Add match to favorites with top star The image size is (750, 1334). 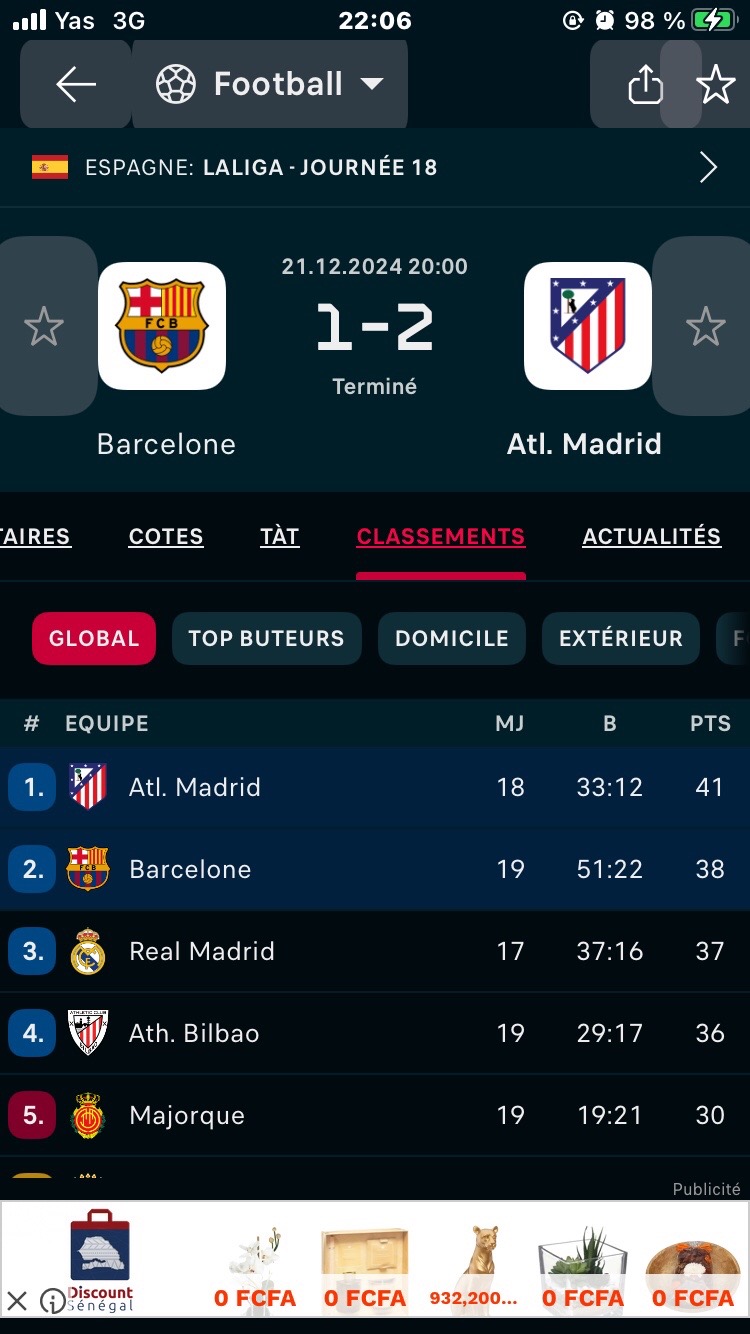[x=716, y=85]
